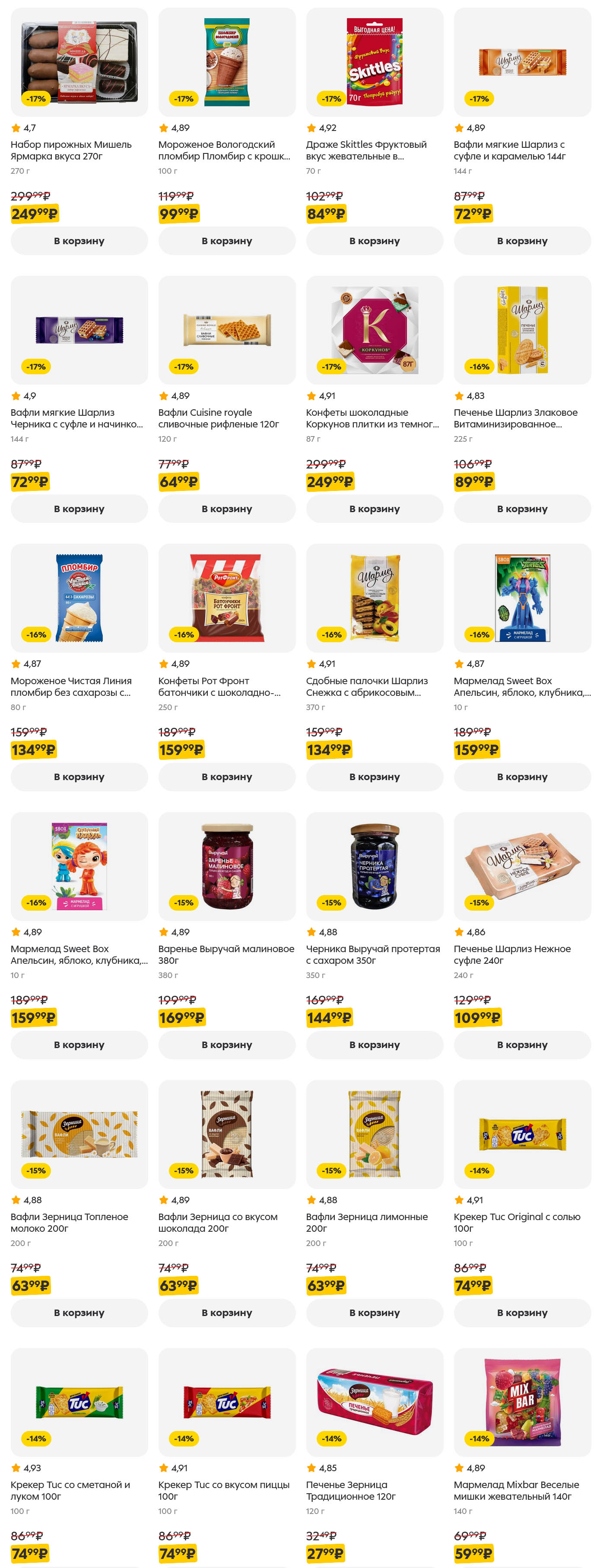This screenshot has height=1568, width=594.
Task: Open Мороженое Чистая Линия product
Action: 79,598
